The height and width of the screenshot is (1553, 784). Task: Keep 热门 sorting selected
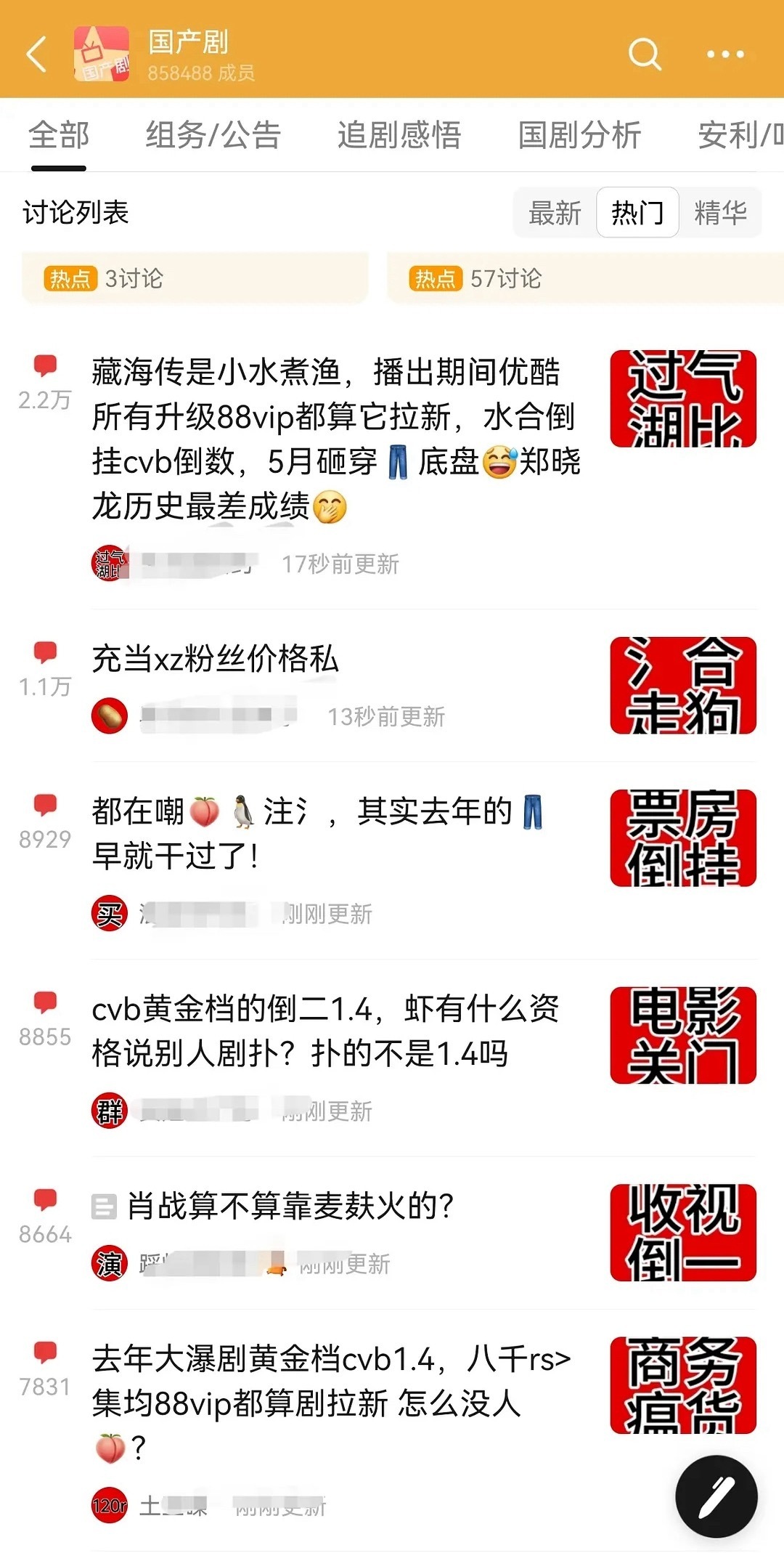pos(637,212)
